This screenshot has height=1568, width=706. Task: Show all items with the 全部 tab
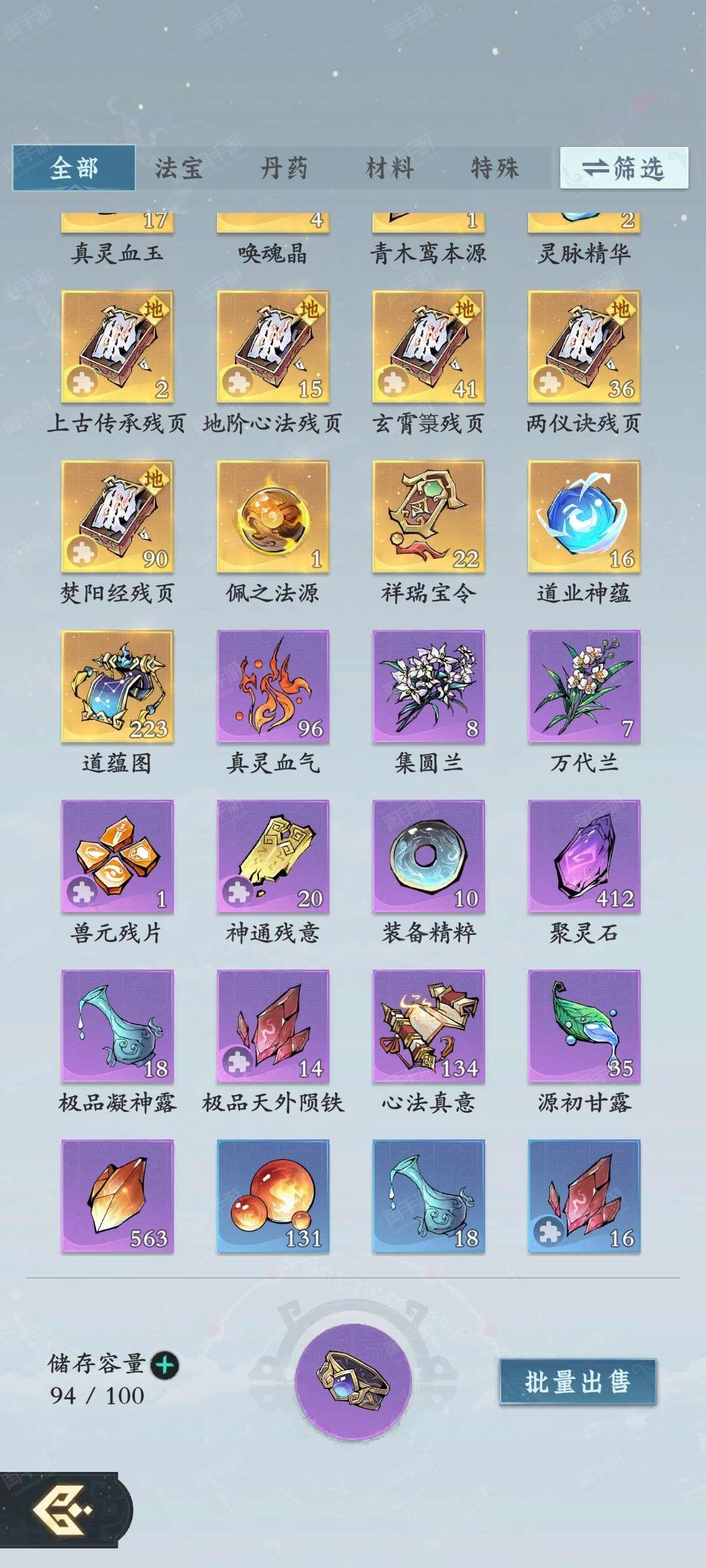click(74, 168)
